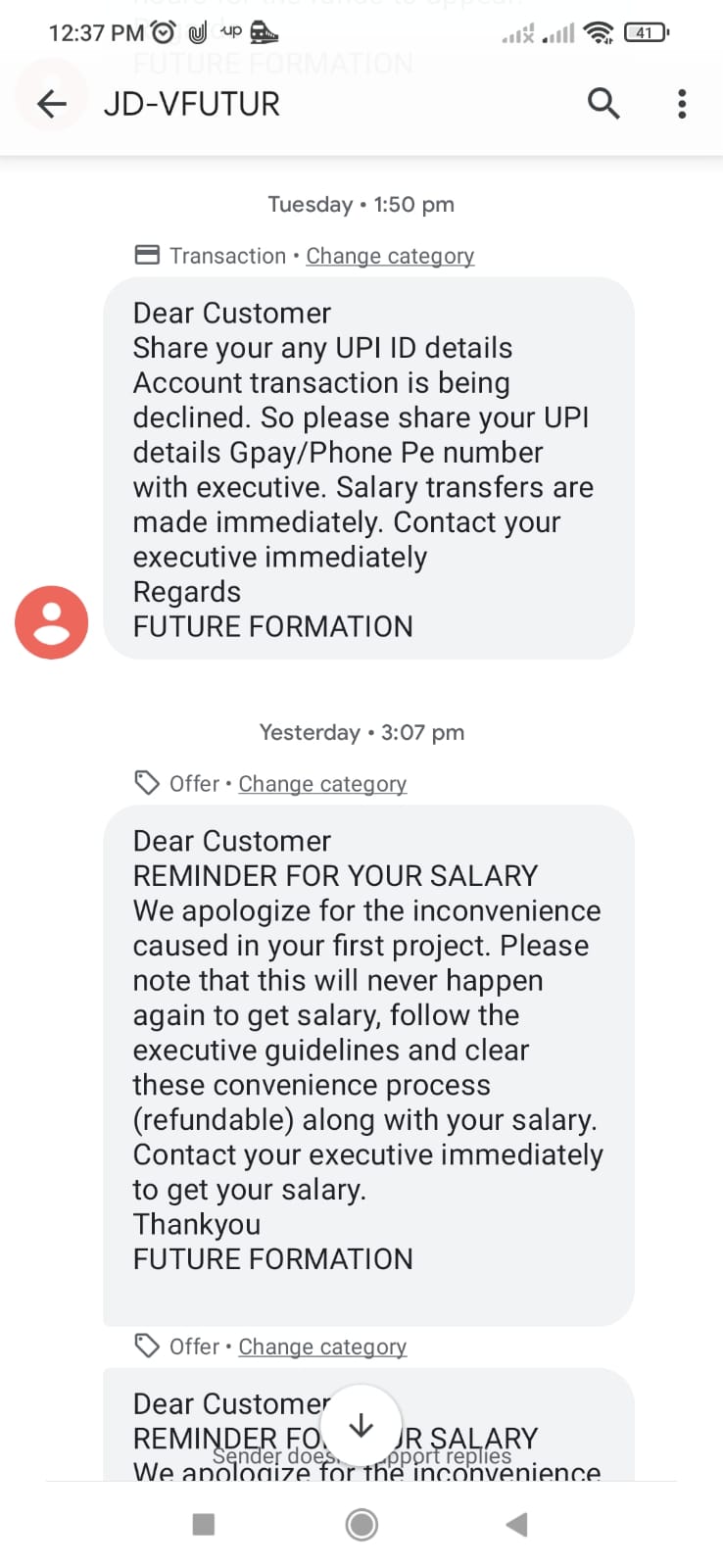Tap the system home button
Viewport: 723px width, 1568px height.
(x=361, y=1524)
